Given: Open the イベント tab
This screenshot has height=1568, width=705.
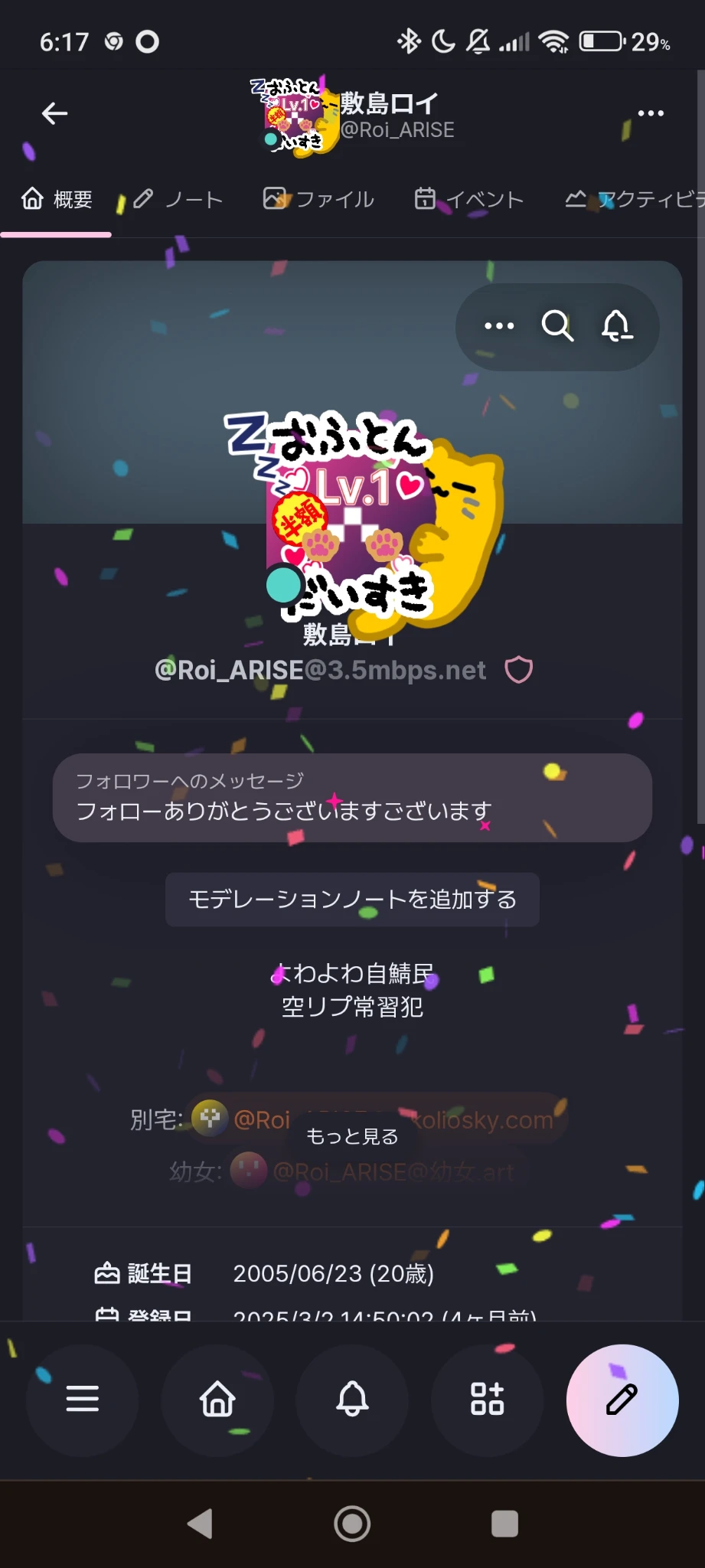Looking at the screenshot, I should coord(469,200).
